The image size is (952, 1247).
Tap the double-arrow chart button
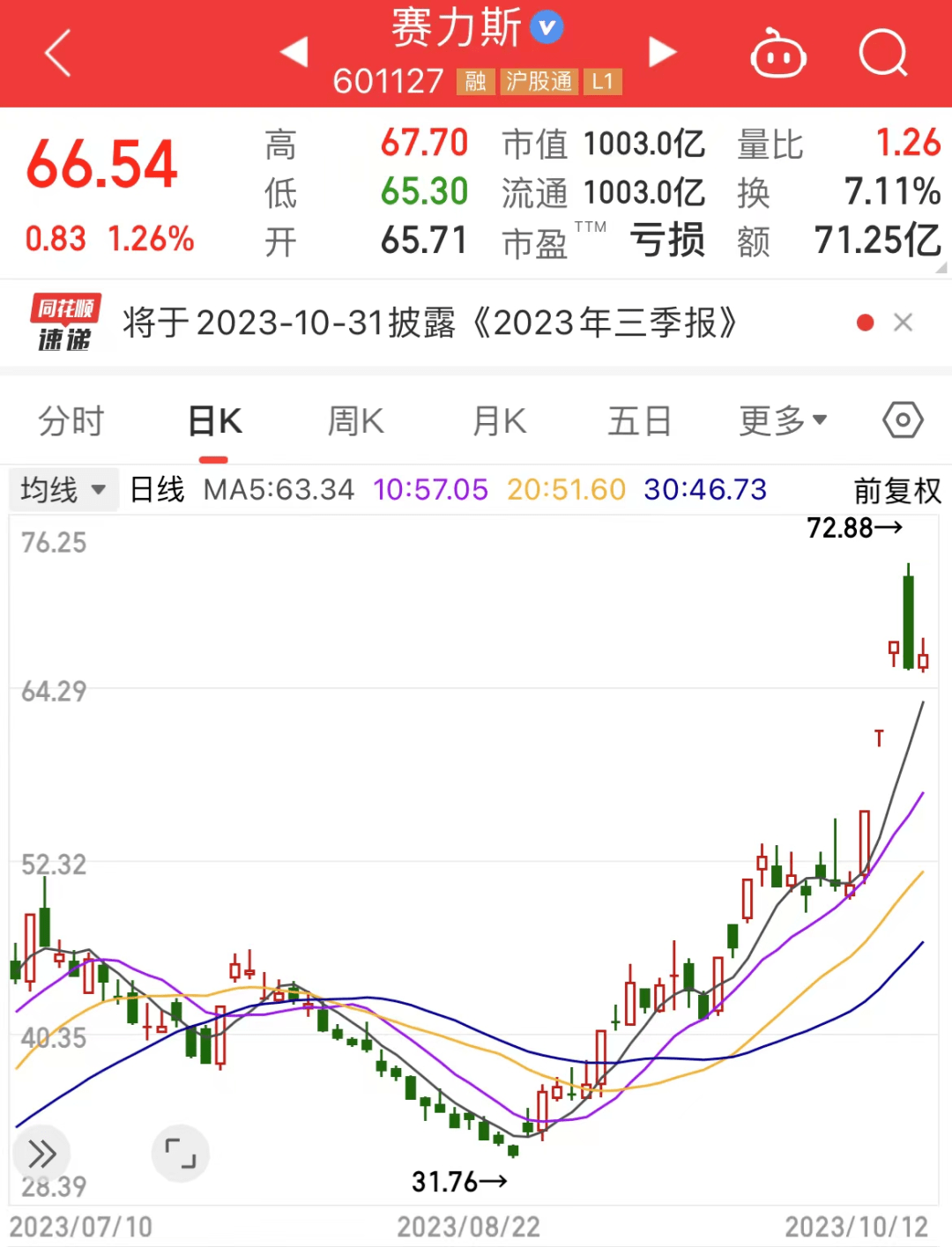tap(41, 1153)
